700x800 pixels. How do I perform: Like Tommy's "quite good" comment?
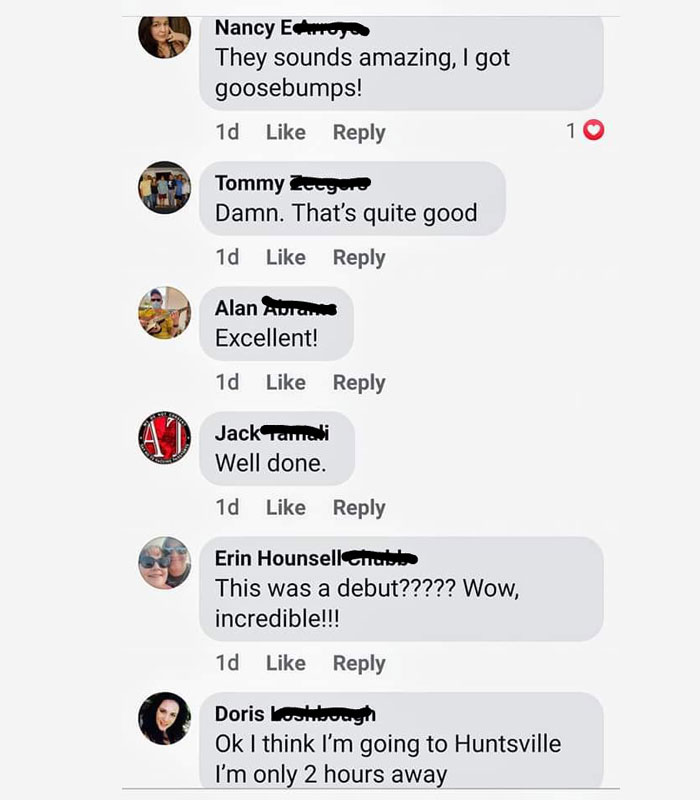(x=285, y=257)
